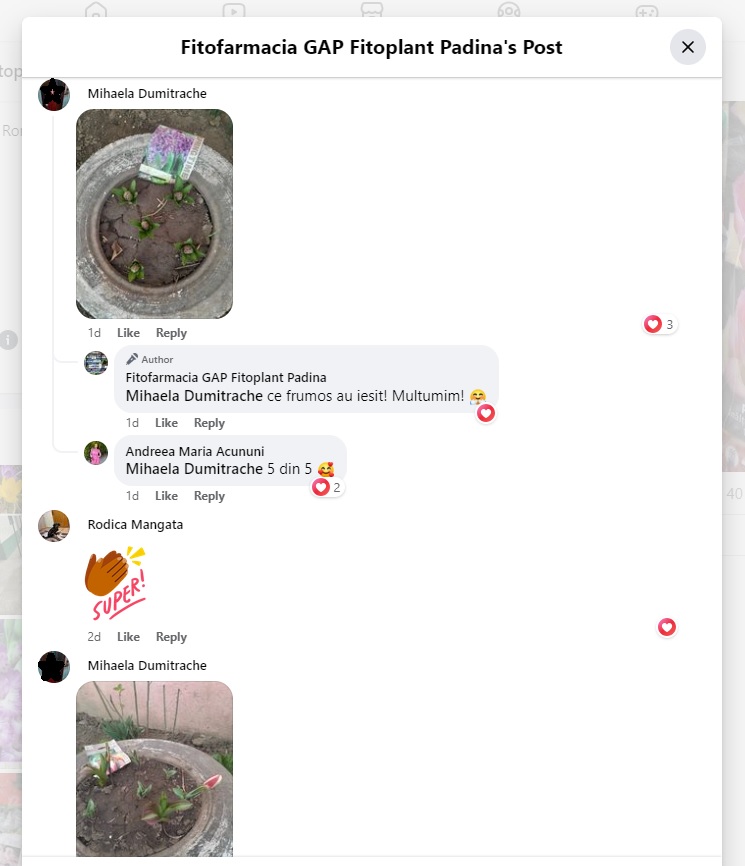Reply to the Fitofarmacia GAP author comment

tap(209, 423)
